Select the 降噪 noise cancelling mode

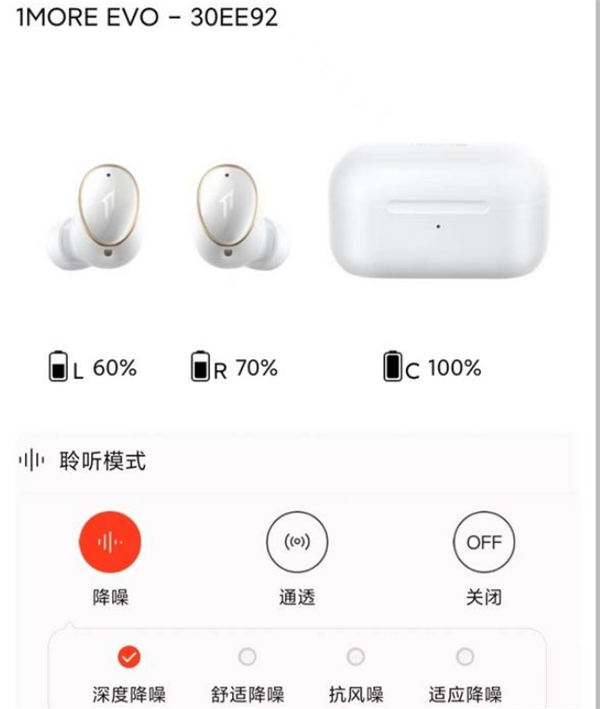click(110, 543)
